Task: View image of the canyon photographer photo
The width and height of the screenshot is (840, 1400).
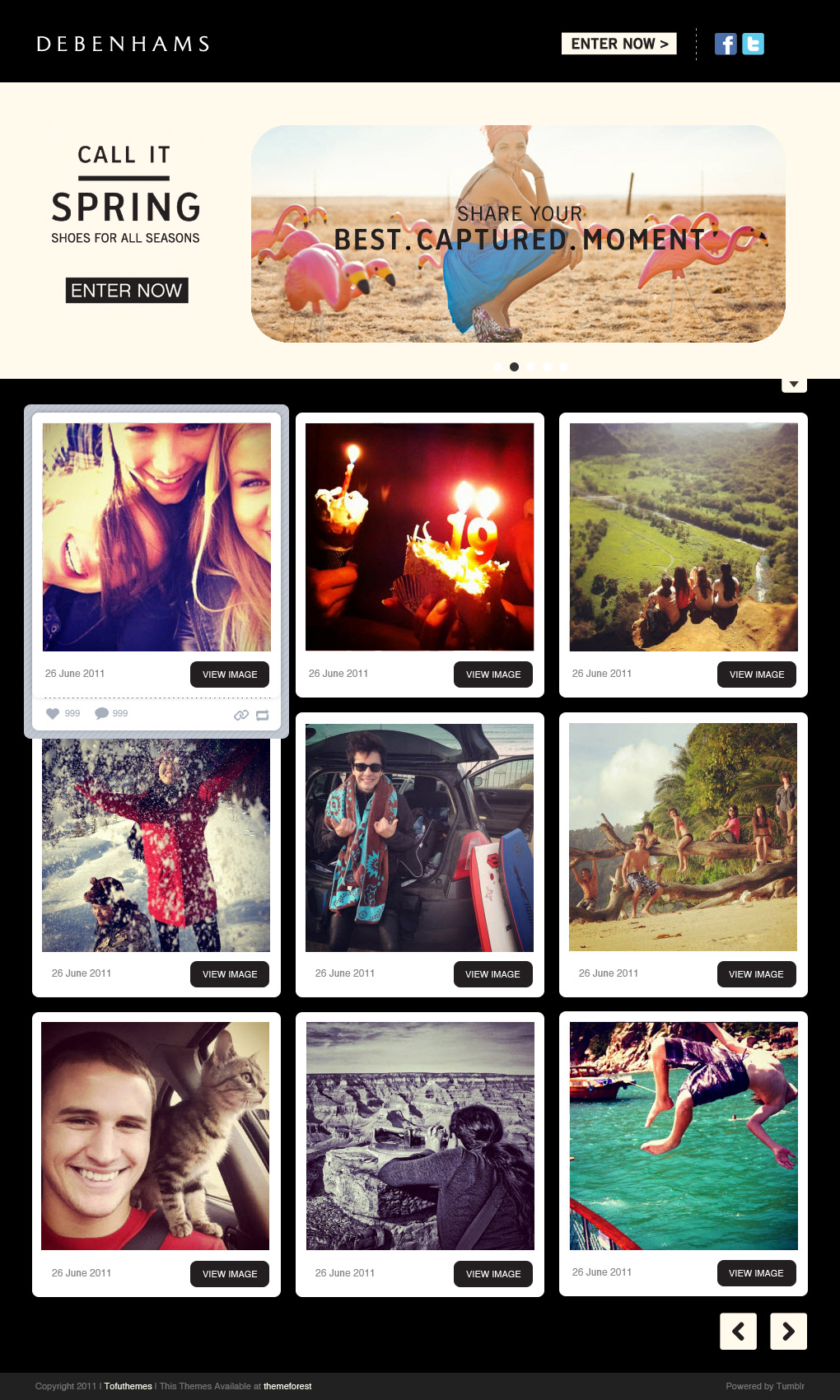Action: pos(493,1274)
